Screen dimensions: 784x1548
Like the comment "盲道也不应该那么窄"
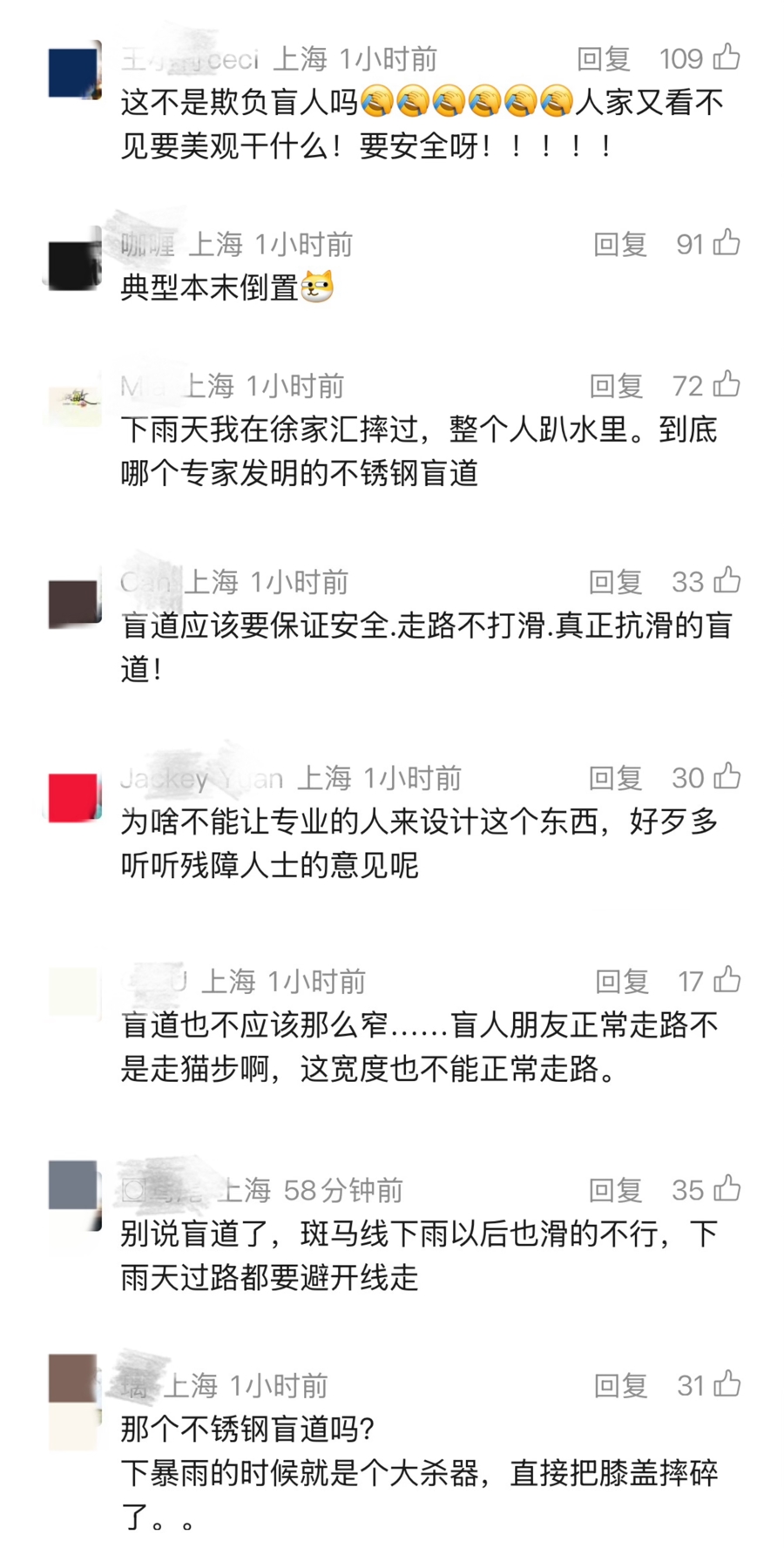pos(727,980)
